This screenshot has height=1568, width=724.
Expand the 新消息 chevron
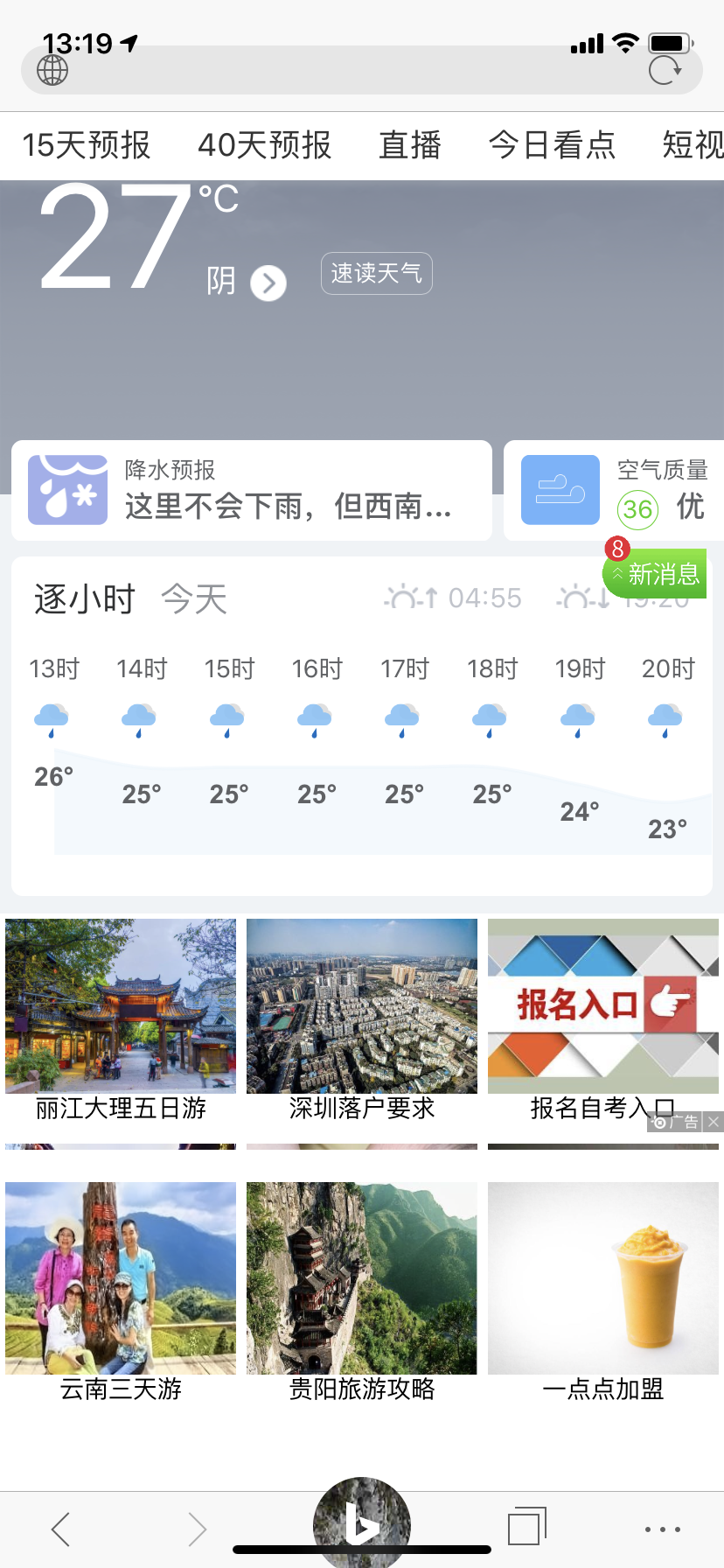tap(617, 573)
